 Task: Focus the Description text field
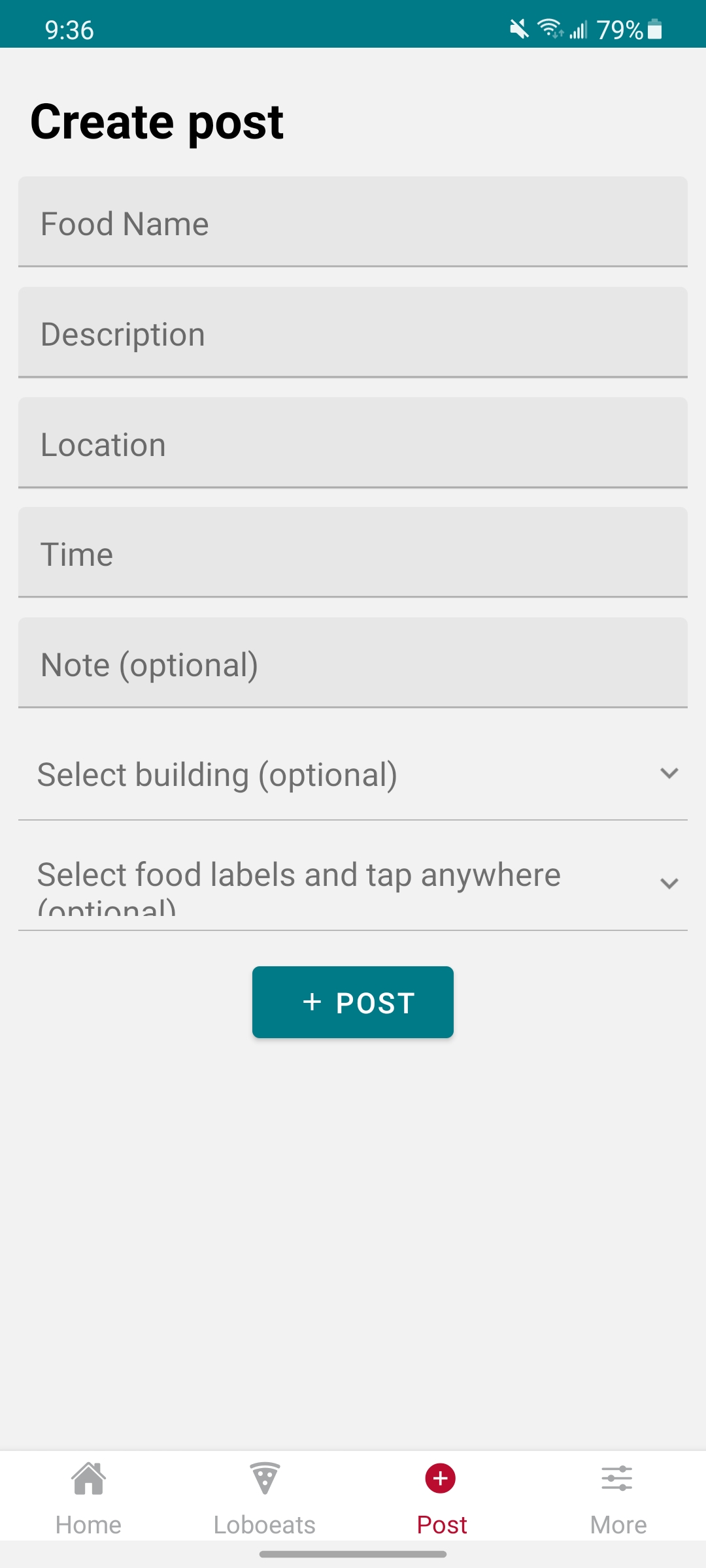coord(353,332)
